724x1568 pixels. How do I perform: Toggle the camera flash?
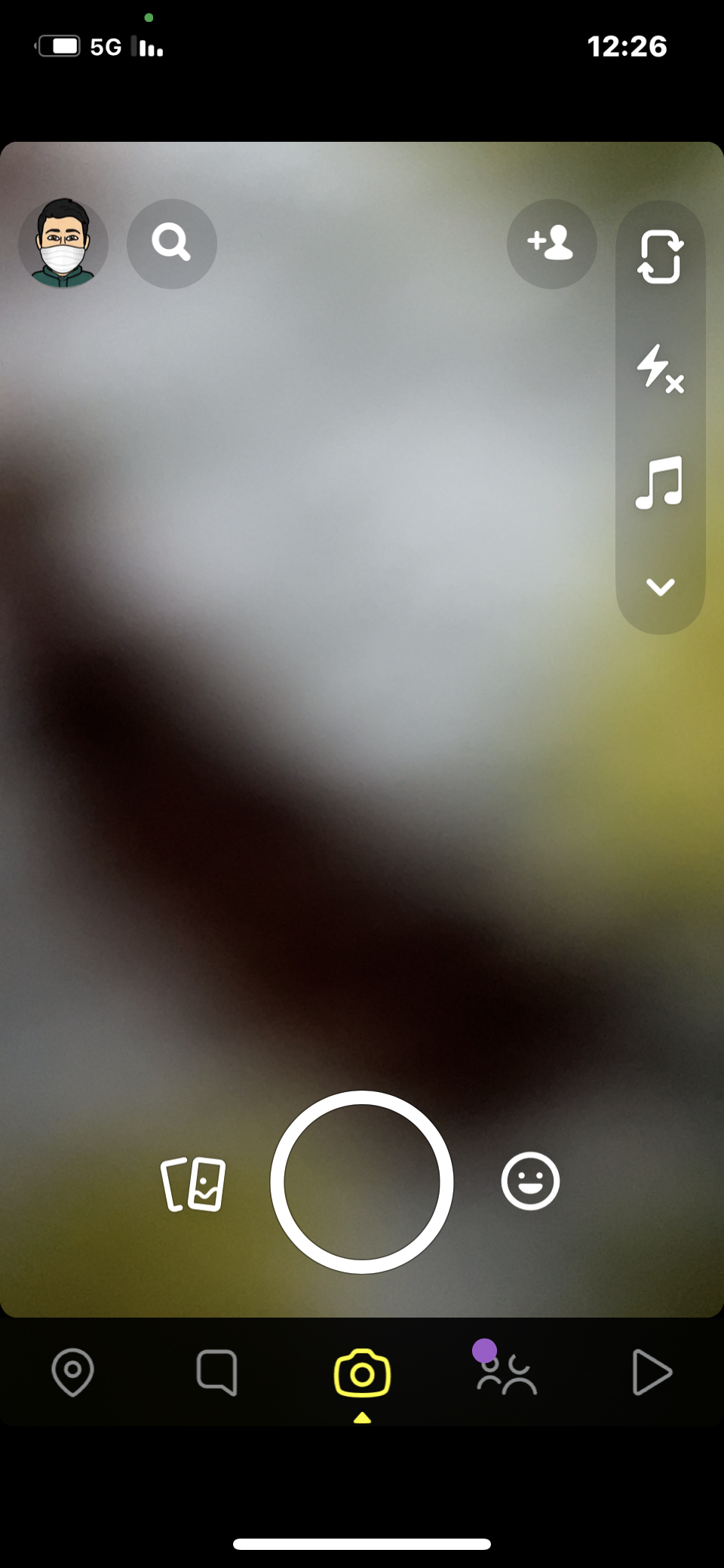point(660,369)
